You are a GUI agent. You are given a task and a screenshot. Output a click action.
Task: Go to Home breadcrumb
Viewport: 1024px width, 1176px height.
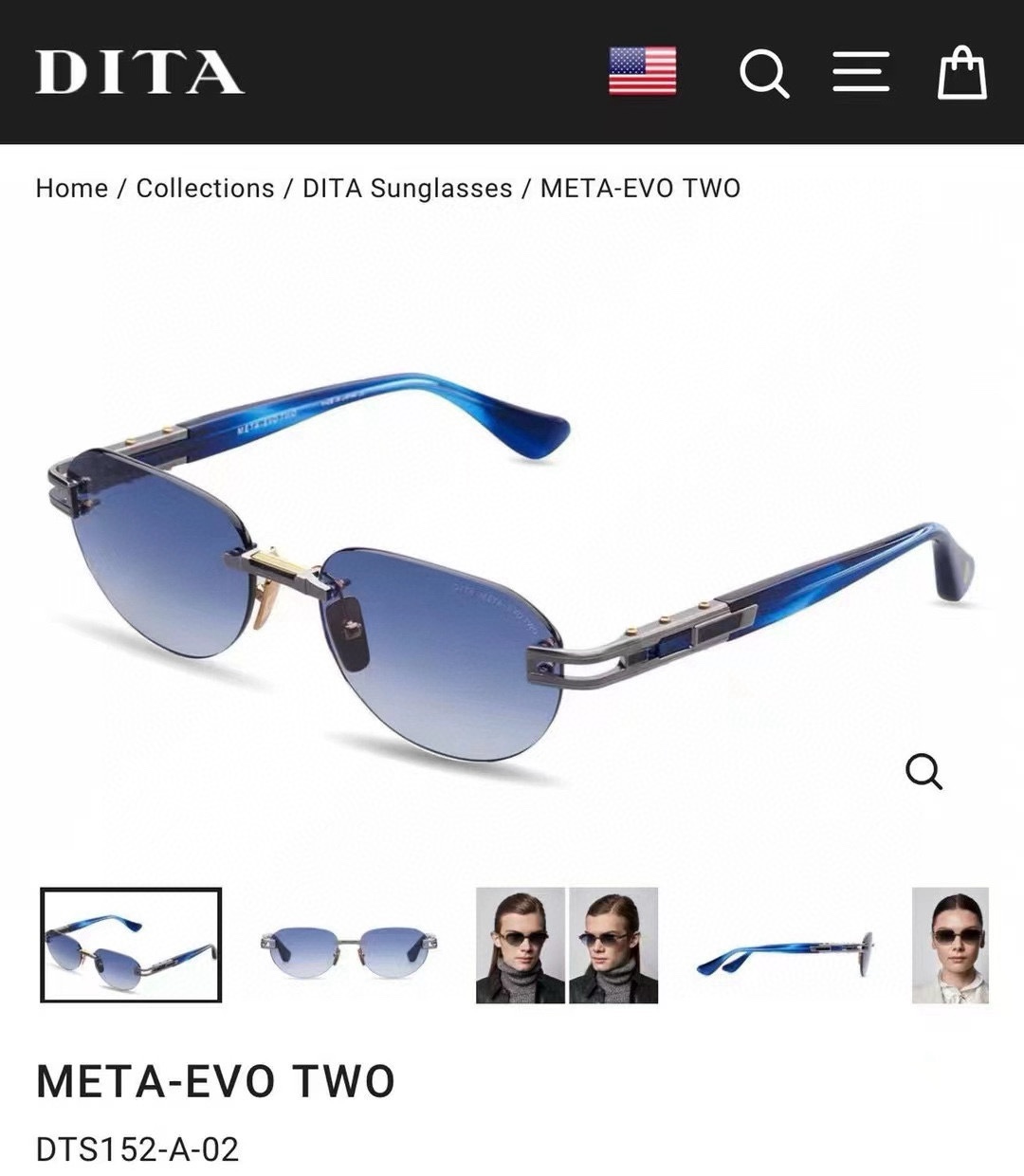(71, 188)
